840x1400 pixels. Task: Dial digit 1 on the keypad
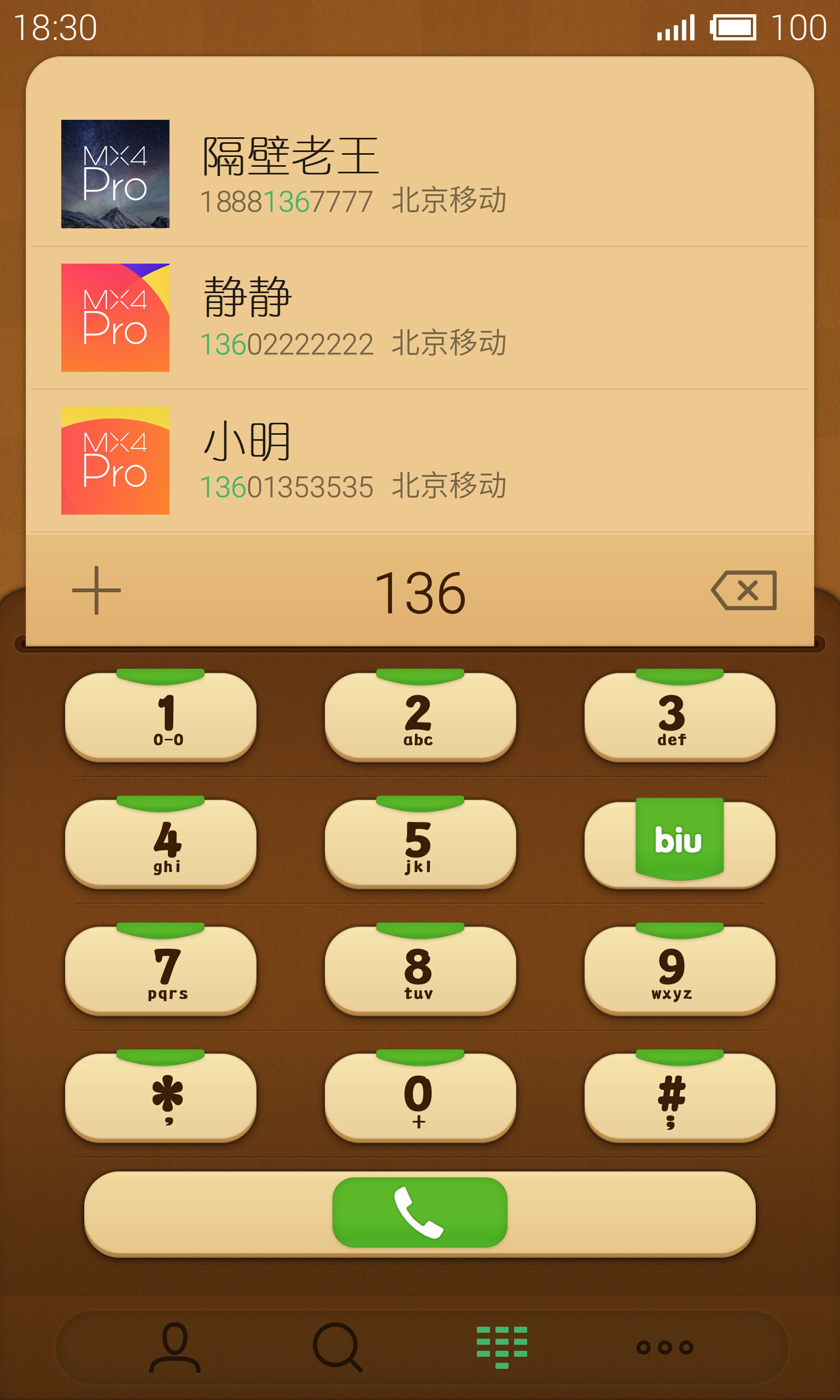click(x=161, y=716)
